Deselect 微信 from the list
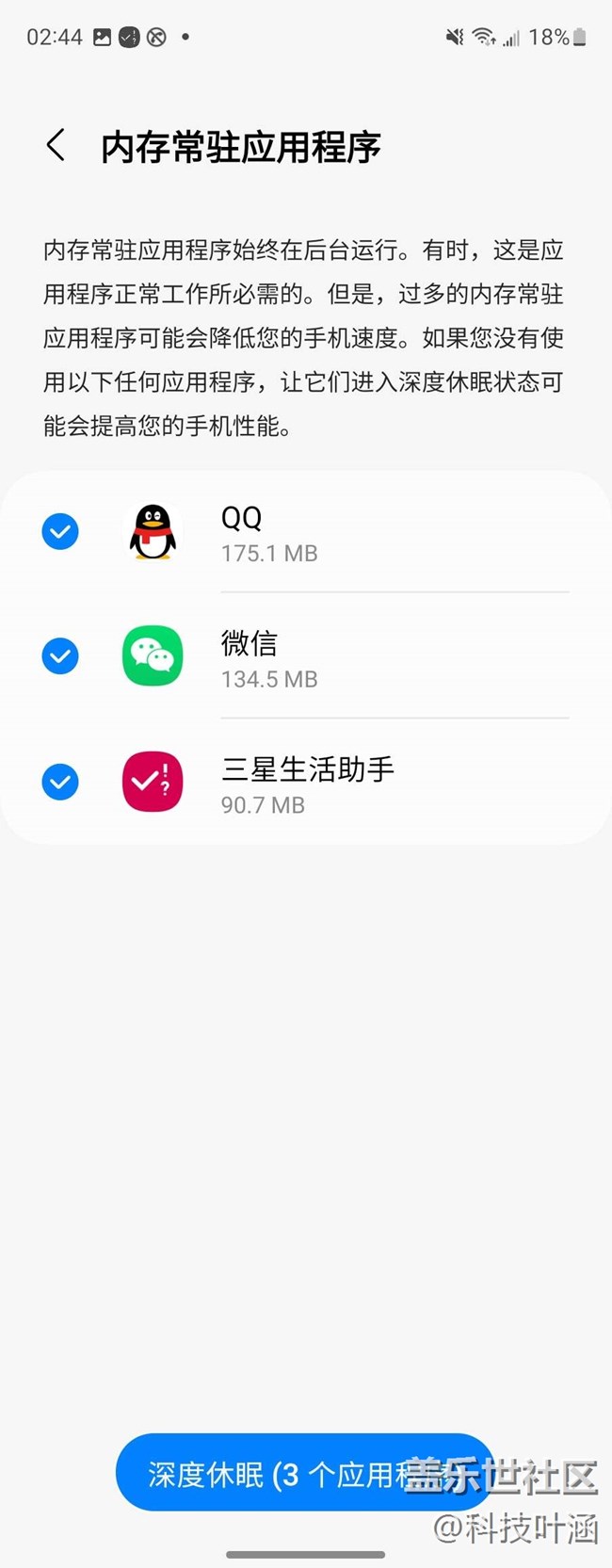The image size is (612, 1568). coord(60,655)
